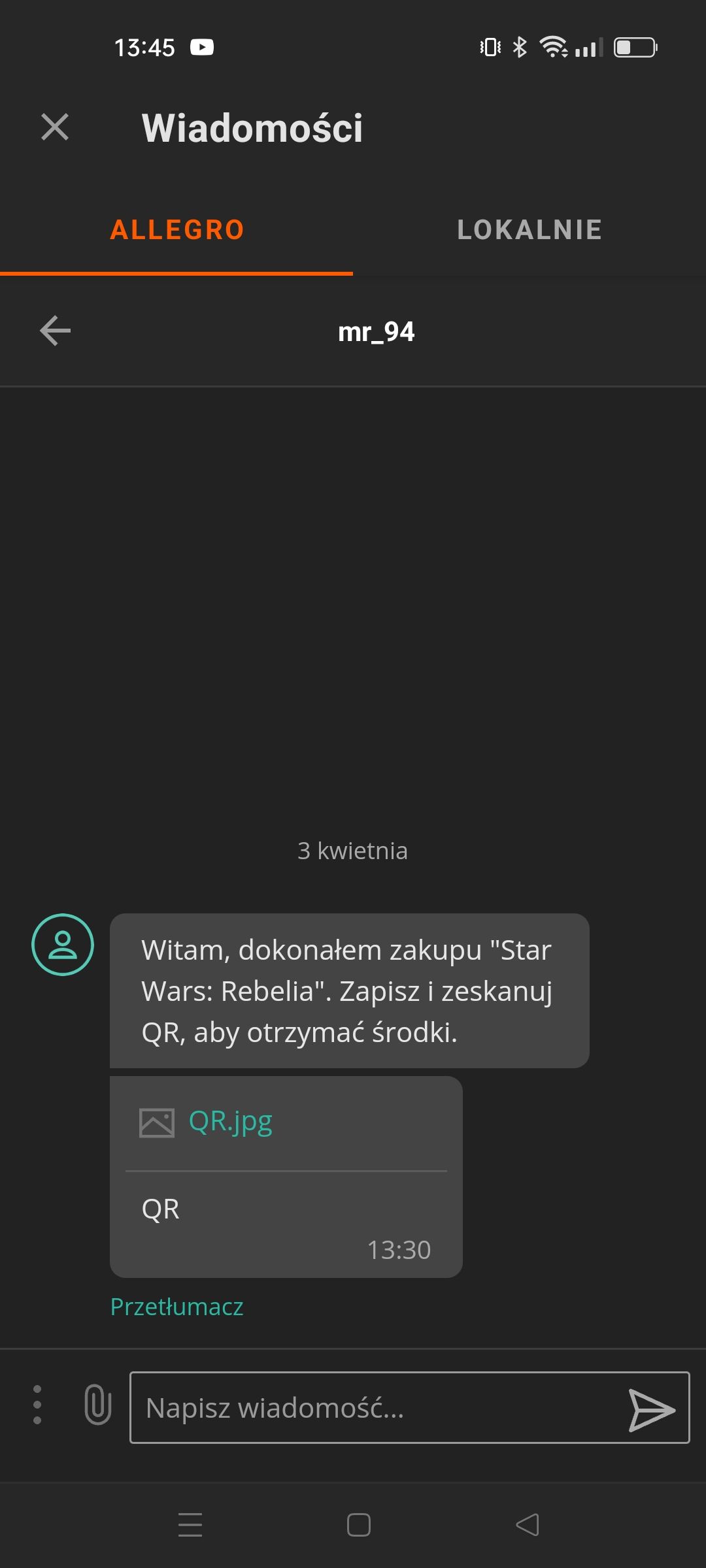This screenshot has width=706, height=1568.
Task: Focus the Napisz wiadomość text field
Action: point(373,1407)
